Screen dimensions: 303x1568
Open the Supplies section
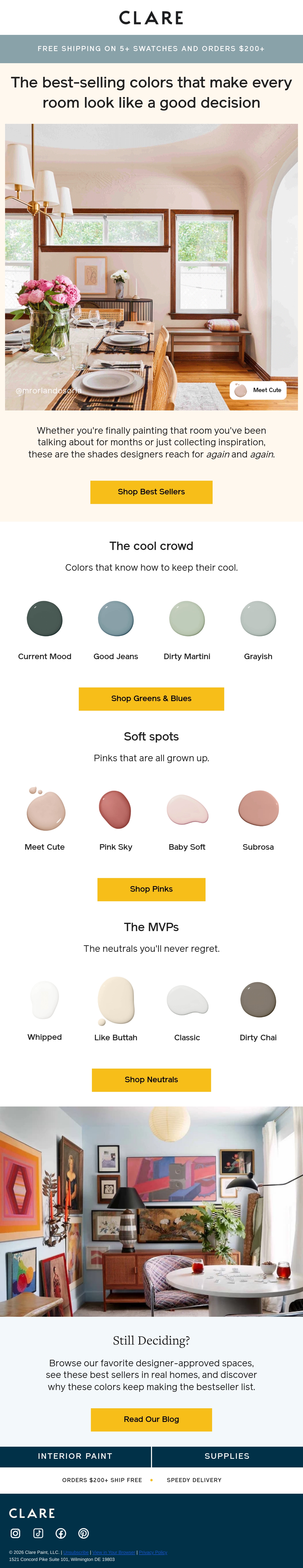(228, 1456)
